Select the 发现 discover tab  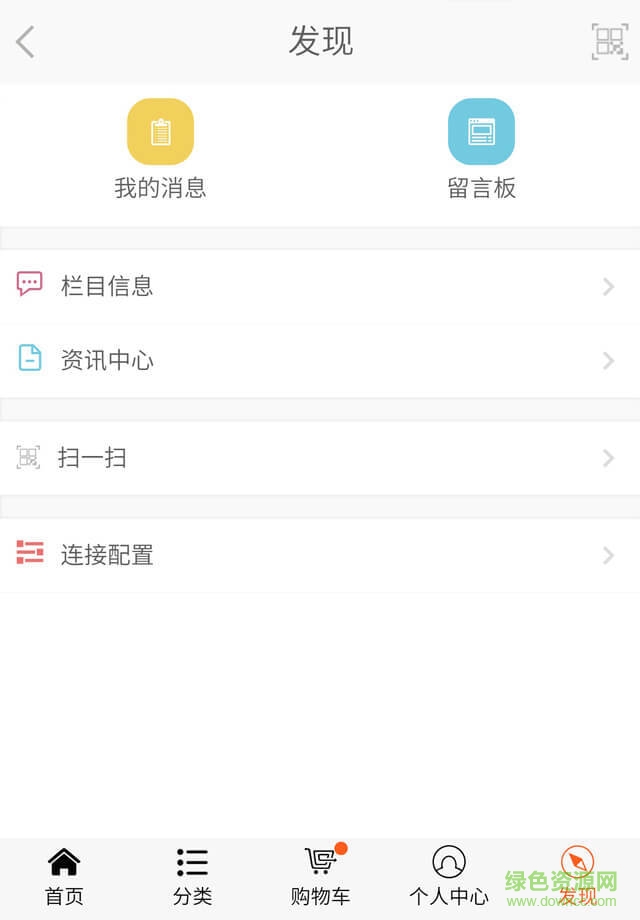pyautogui.click(x=577, y=876)
